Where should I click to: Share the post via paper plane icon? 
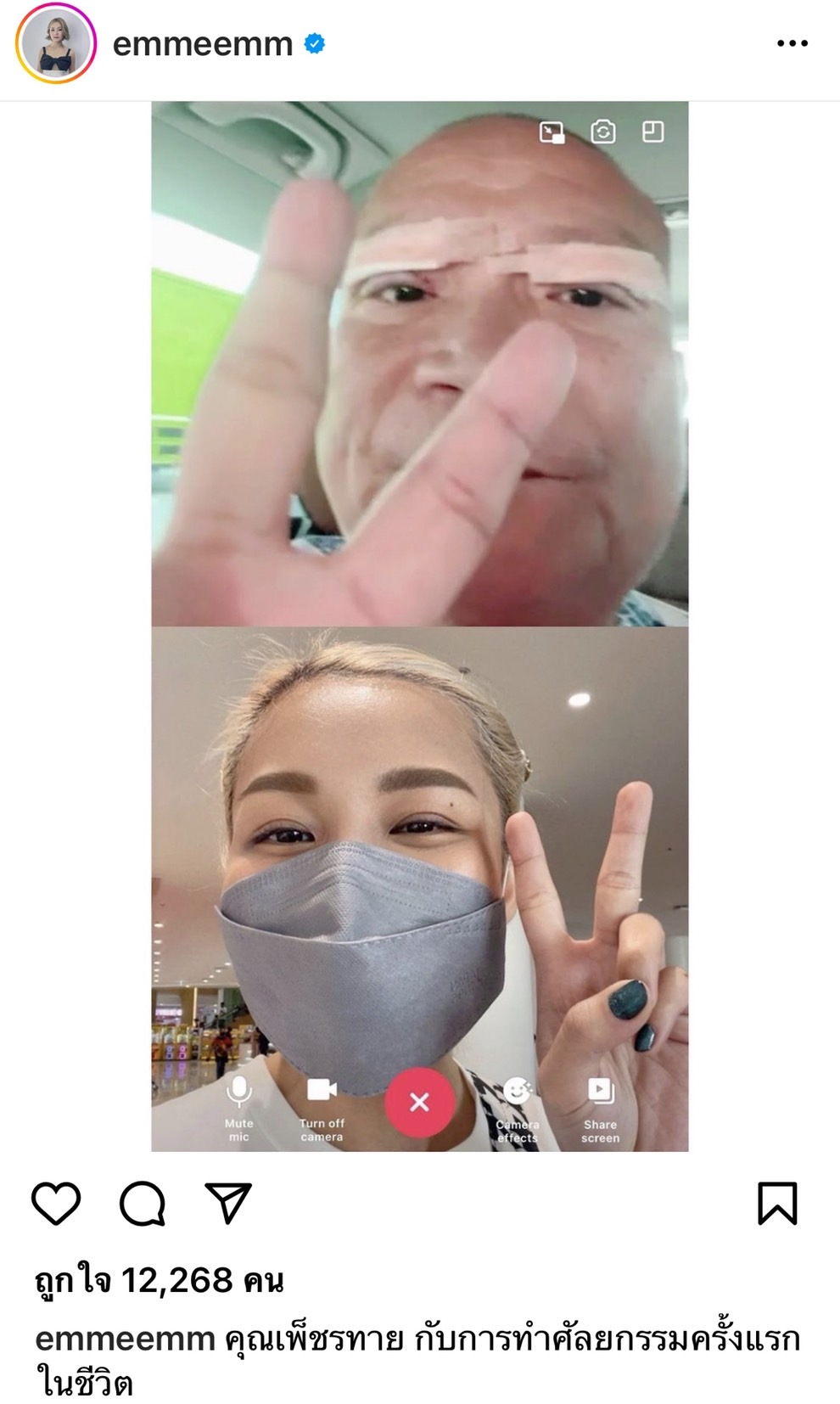[x=228, y=1203]
